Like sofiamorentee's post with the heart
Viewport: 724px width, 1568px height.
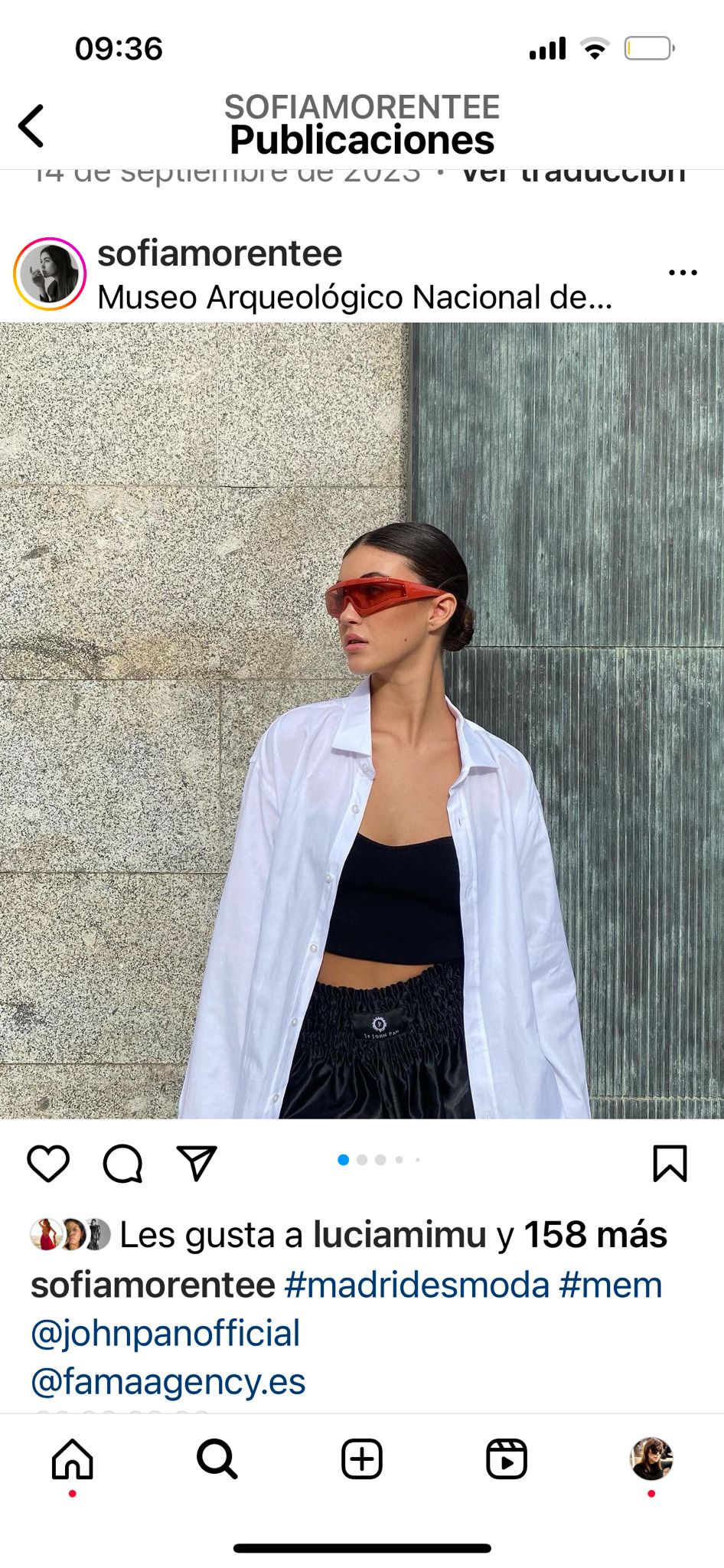point(48,1164)
